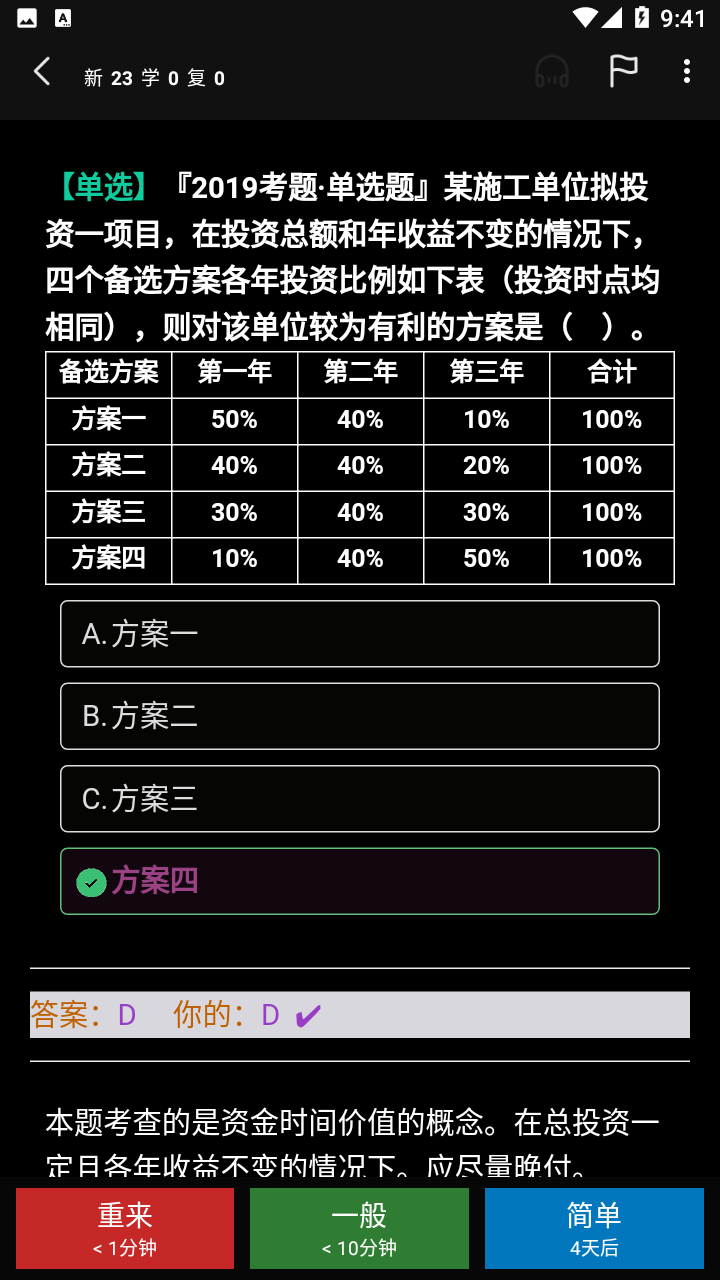
Task: Choose answer option C.方案三
Action: click(x=360, y=799)
